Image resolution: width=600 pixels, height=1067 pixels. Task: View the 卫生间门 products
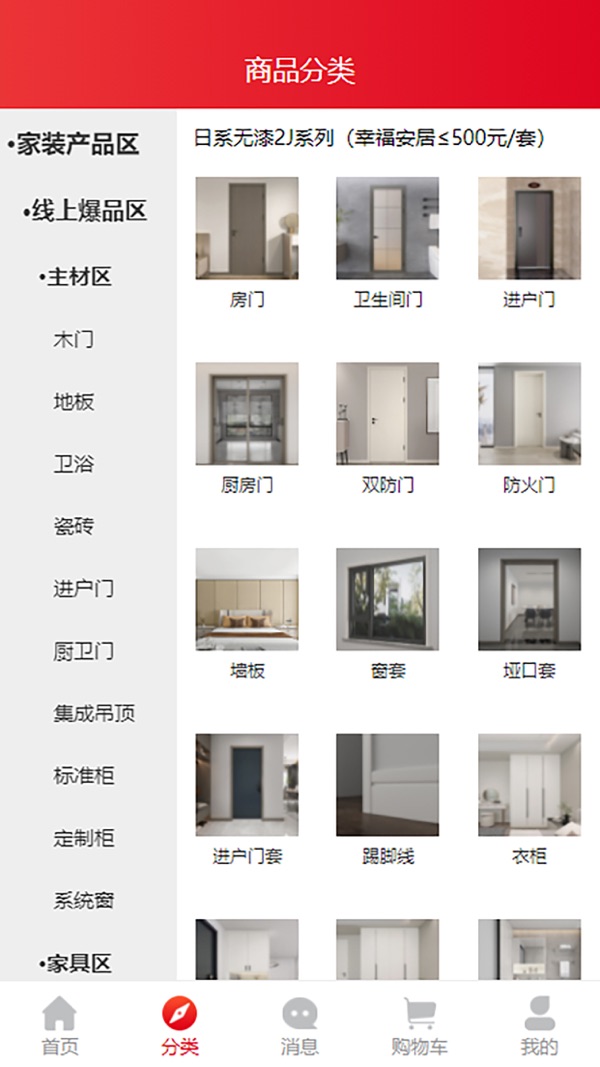point(387,240)
